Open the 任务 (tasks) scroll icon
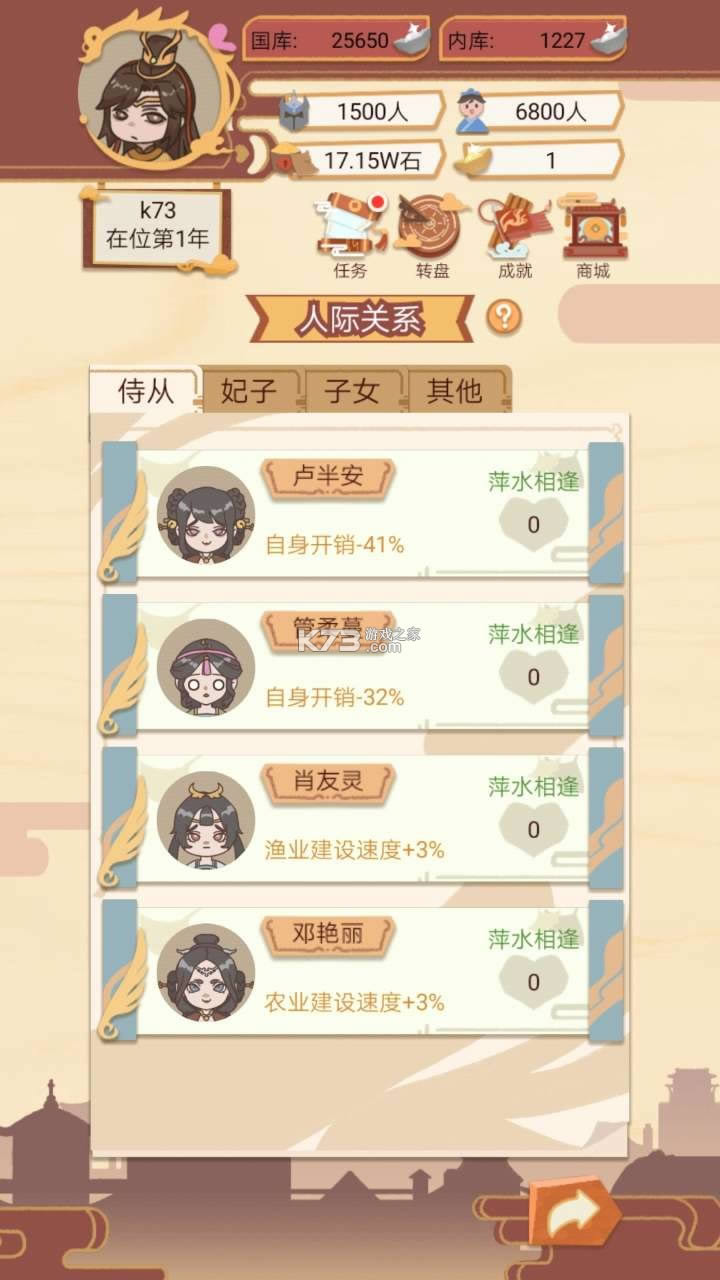Viewport: 720px width, 1280px height. tap(350, 232)
